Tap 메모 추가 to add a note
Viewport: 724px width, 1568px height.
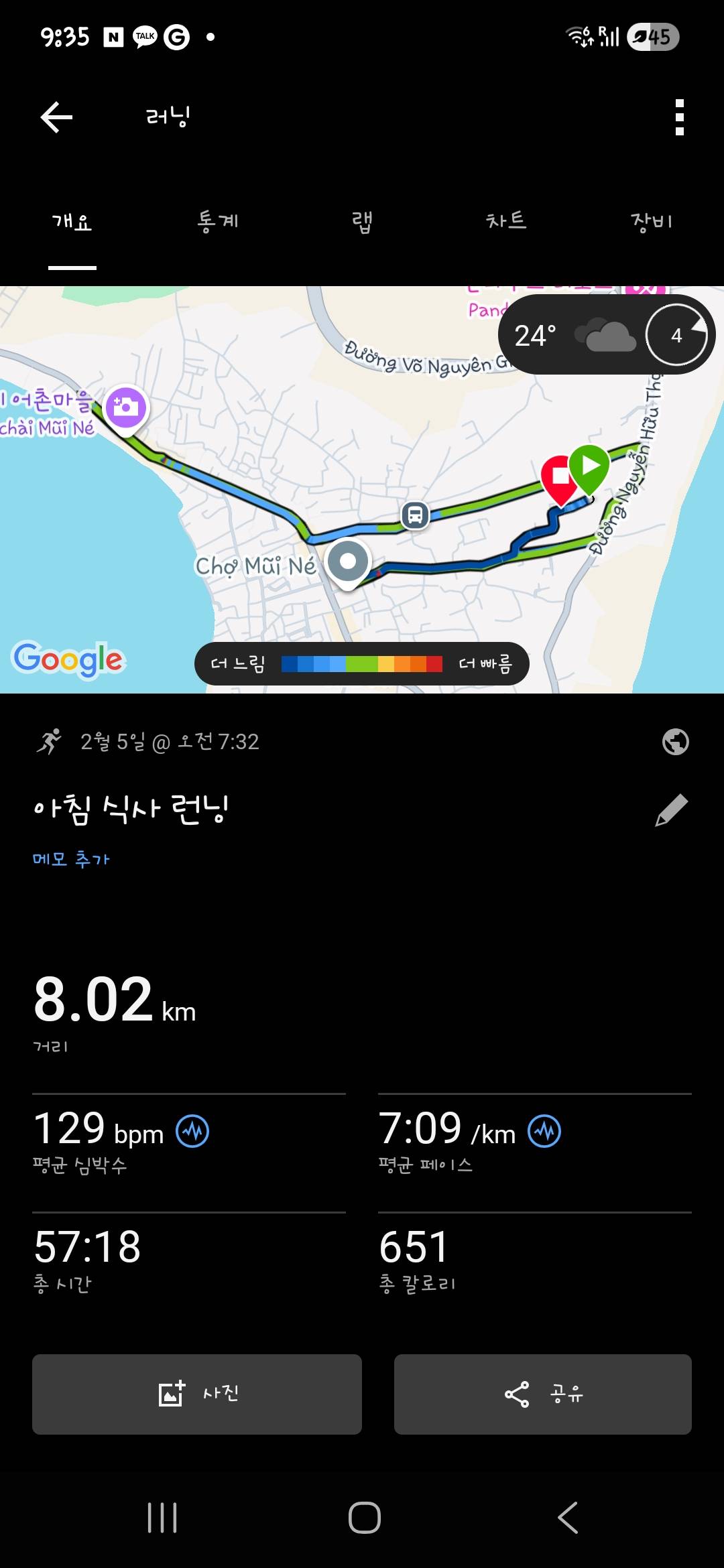[71, 858]
